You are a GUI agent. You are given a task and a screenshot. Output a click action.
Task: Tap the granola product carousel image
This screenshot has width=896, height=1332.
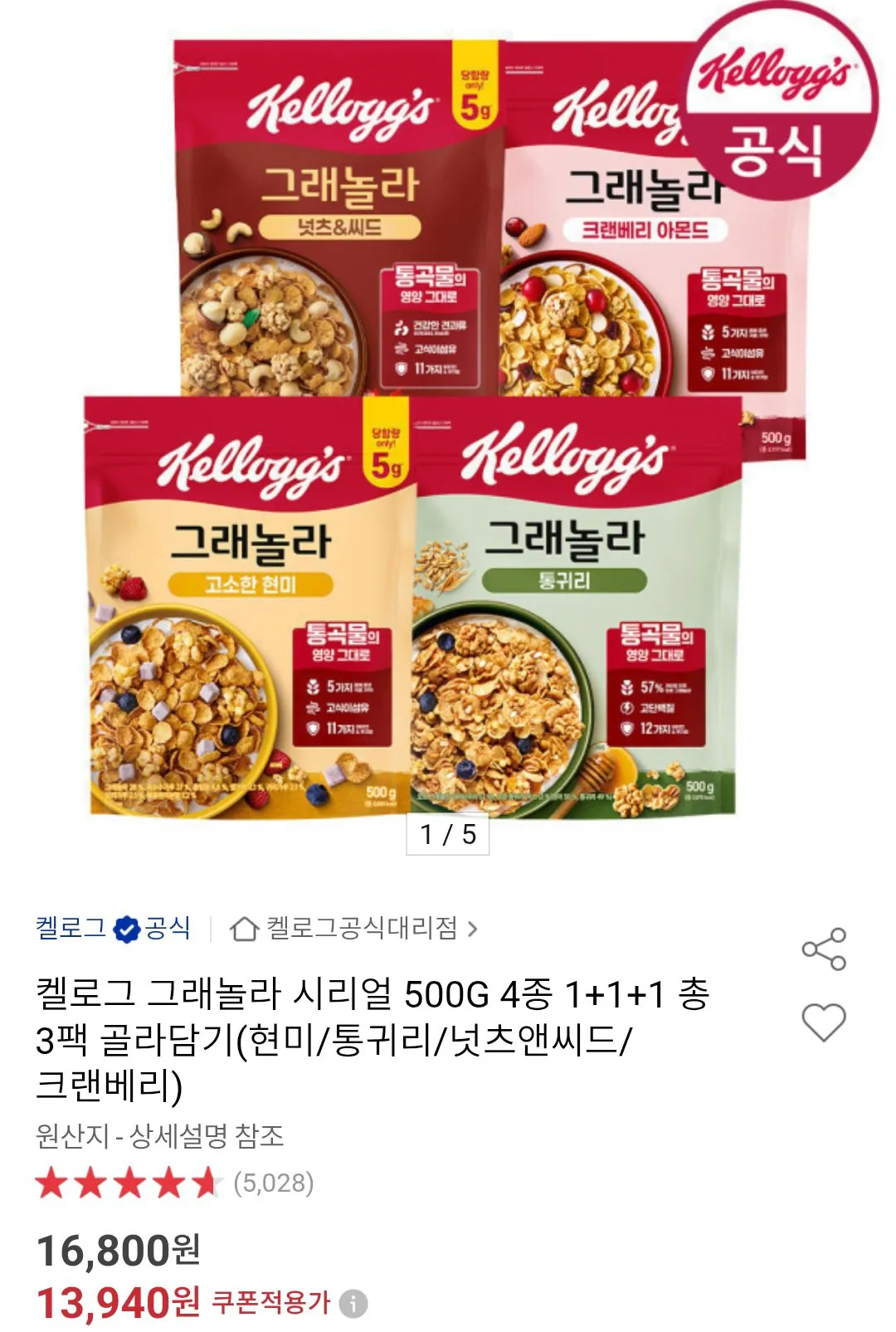pyautogui.click(x=448, y=415)
